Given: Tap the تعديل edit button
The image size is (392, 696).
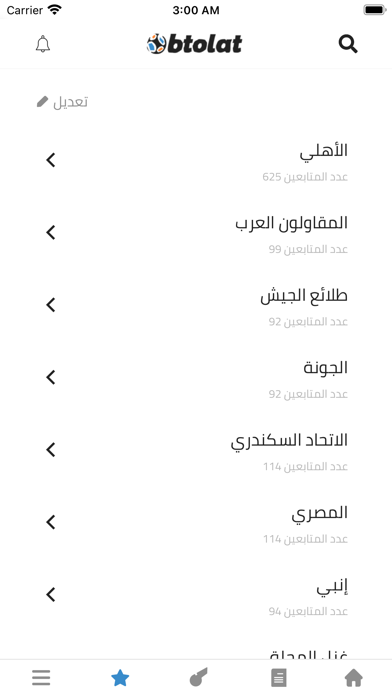Looking at the screenshot, I should (62, 102).
